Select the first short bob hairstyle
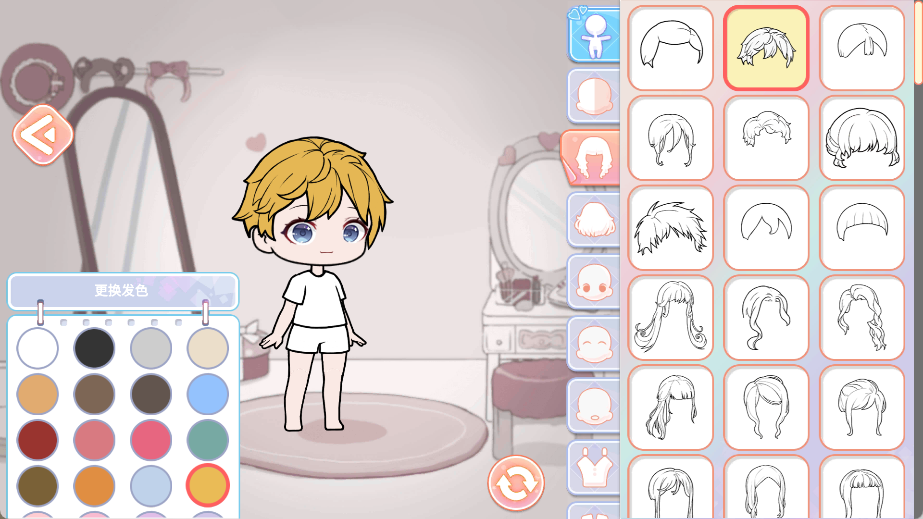 [x=671, y=48]
